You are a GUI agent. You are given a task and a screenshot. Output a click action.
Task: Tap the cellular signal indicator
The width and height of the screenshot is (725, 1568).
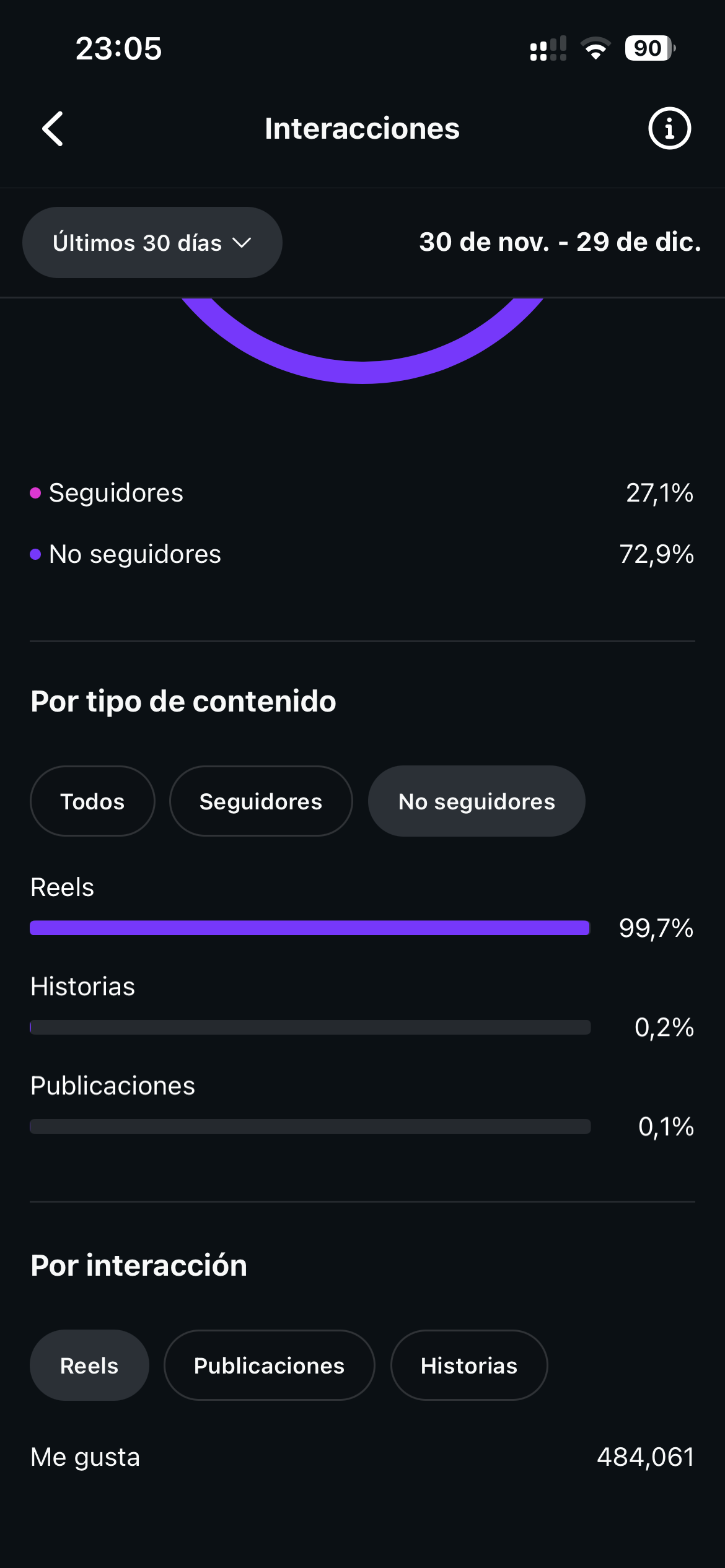(x=548, y=48)
